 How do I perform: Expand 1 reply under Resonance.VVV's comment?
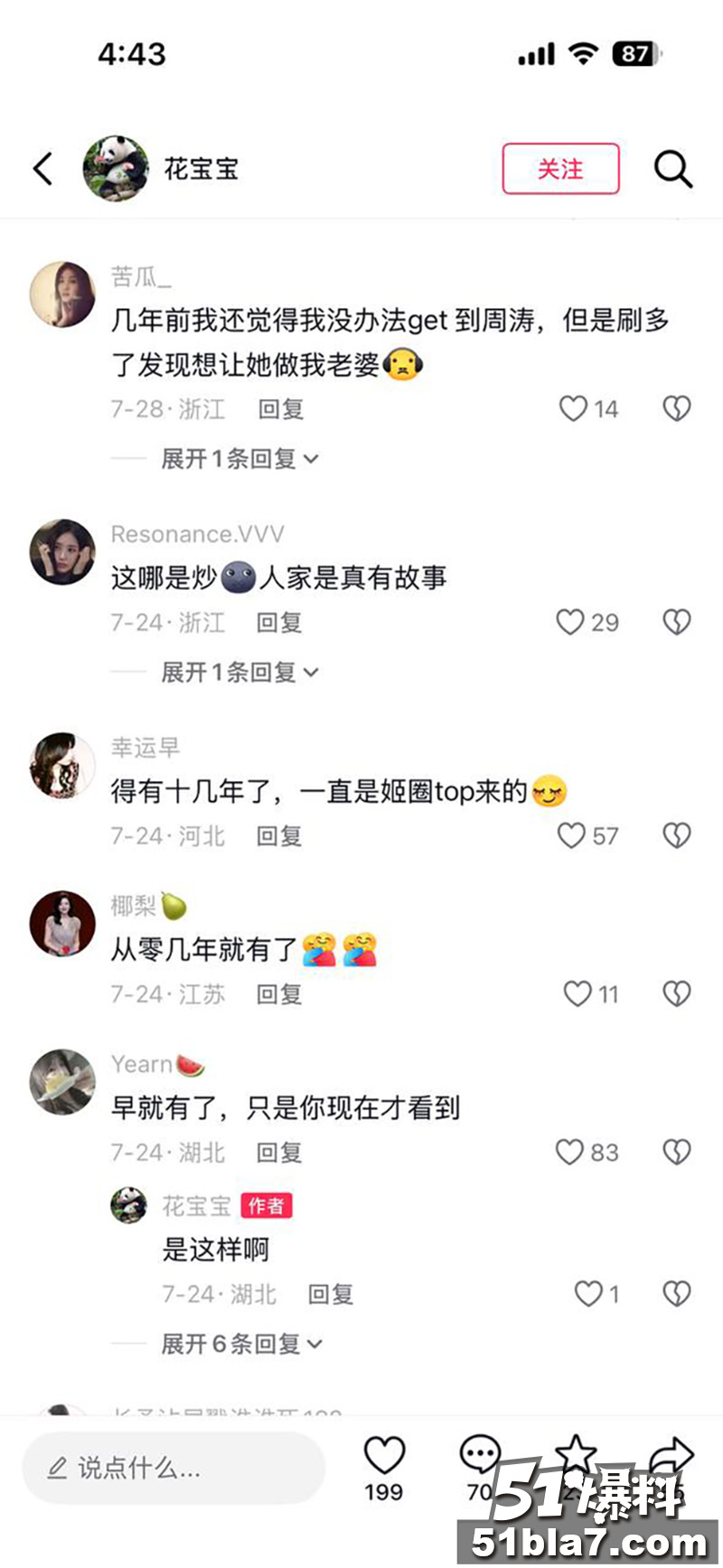(x=239, y=672)
